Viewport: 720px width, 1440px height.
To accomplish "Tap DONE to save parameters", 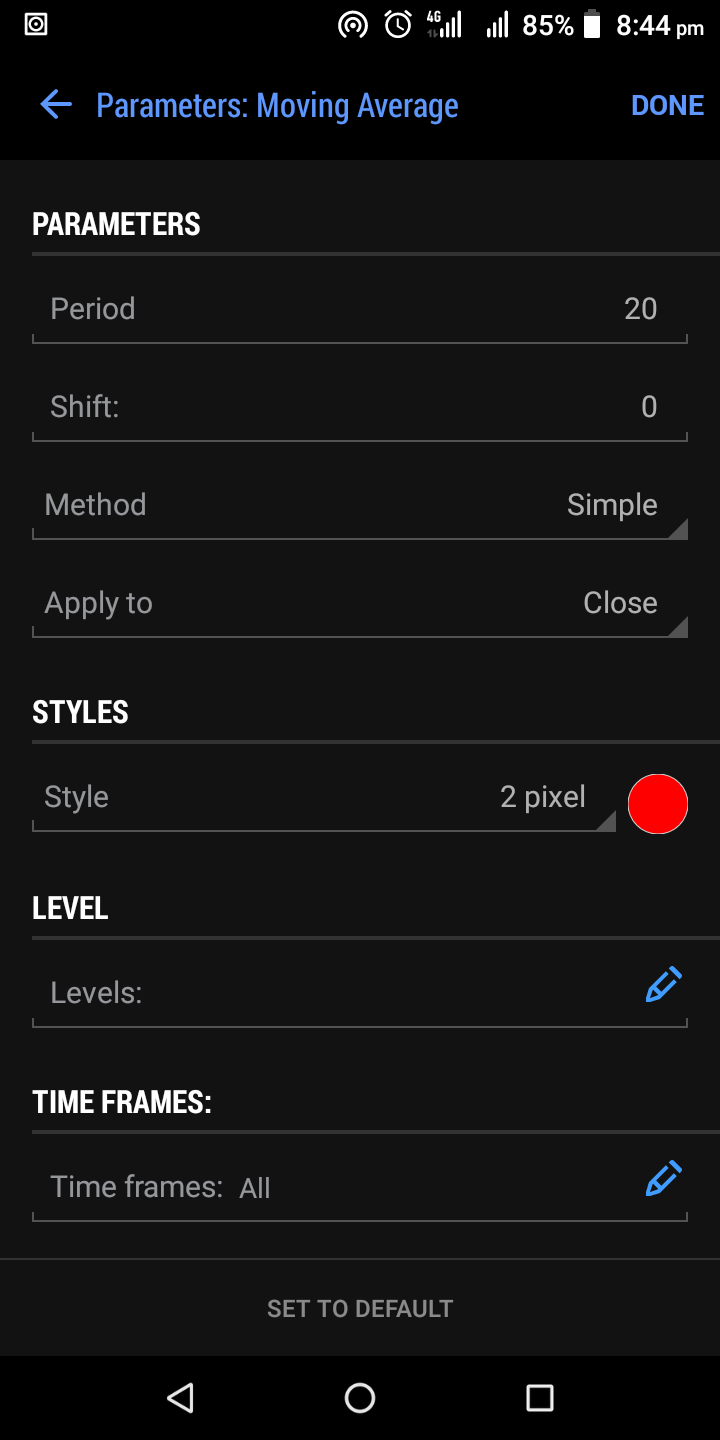I will pos(667,105).
